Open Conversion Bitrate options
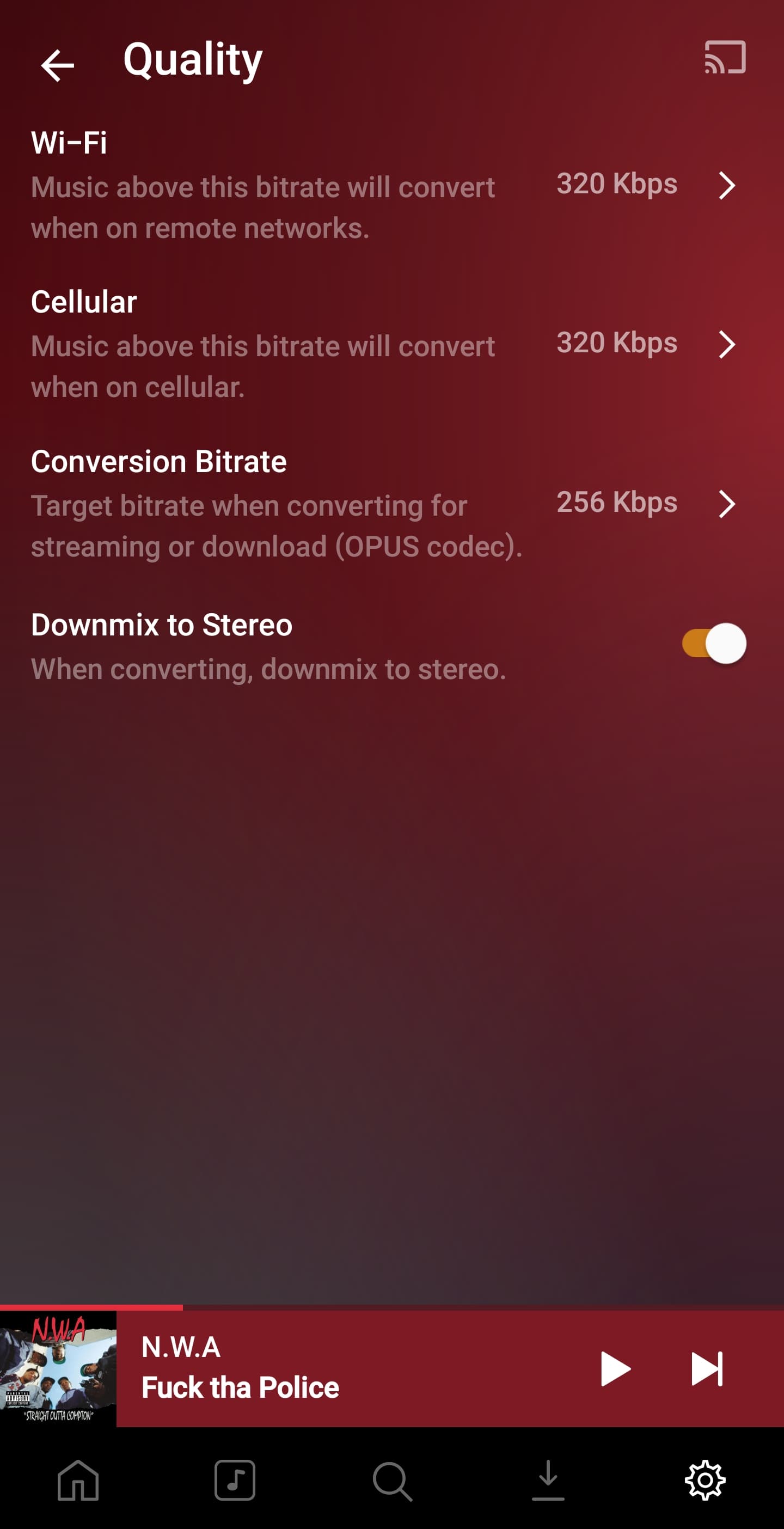784x1529 pixels. 391,504
